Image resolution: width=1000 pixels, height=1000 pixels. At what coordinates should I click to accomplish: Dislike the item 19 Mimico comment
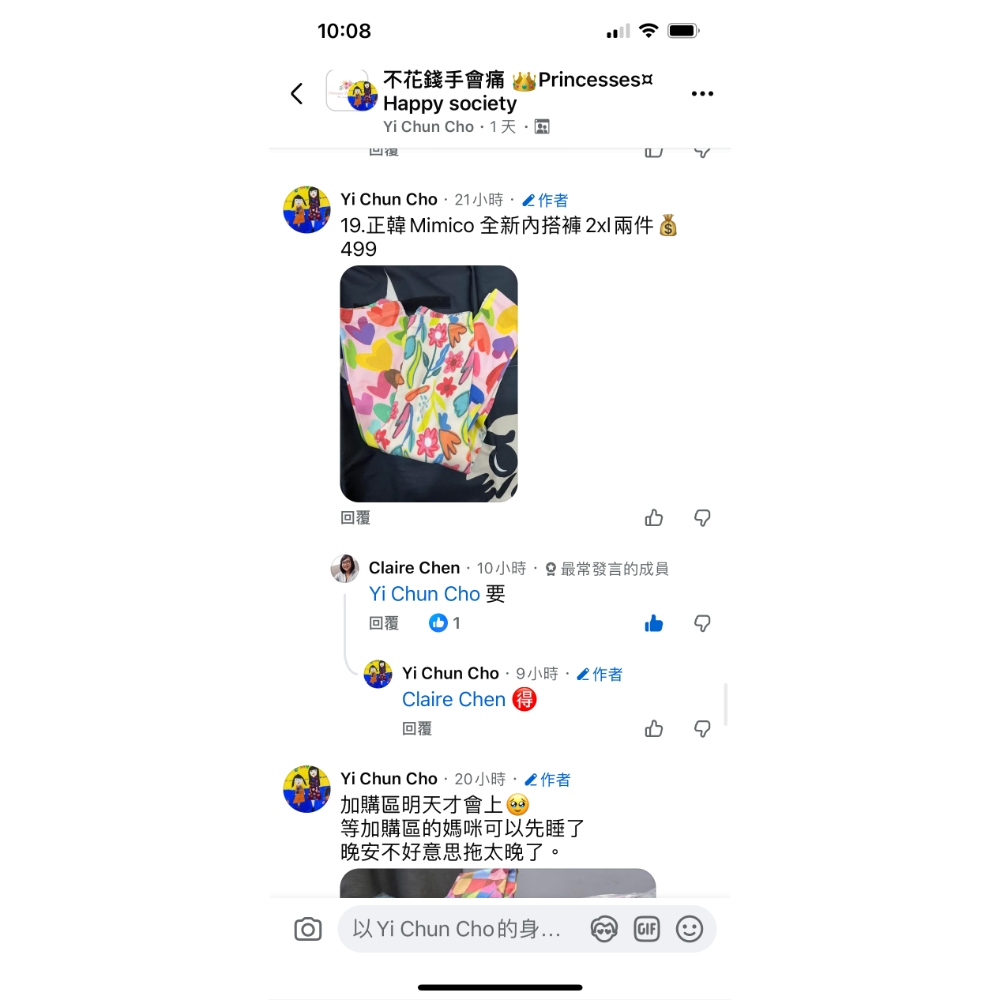[703, 518]
